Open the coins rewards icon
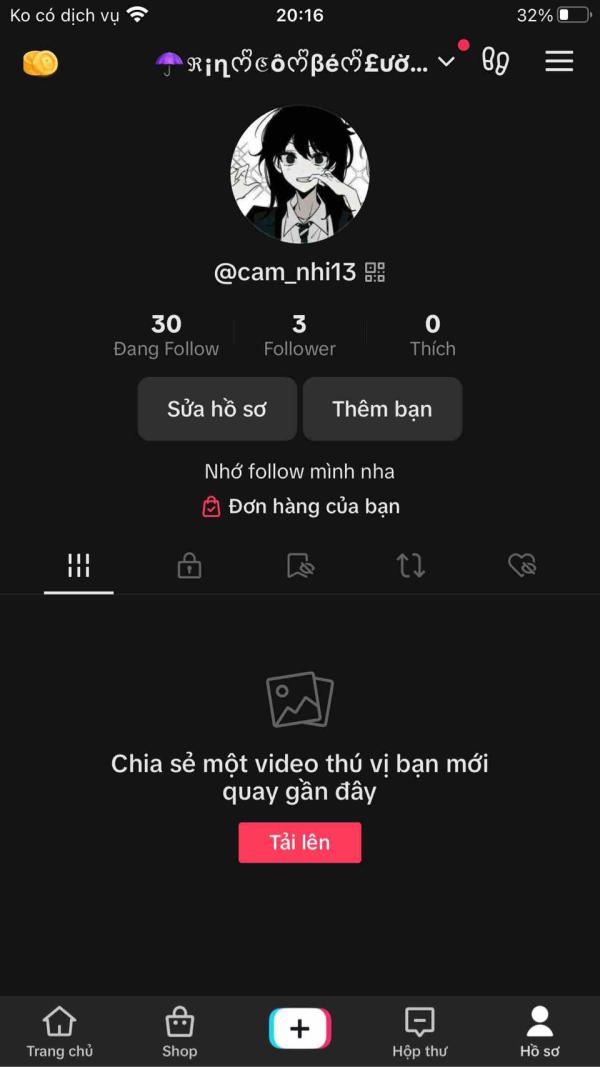 tap(40, 63)
